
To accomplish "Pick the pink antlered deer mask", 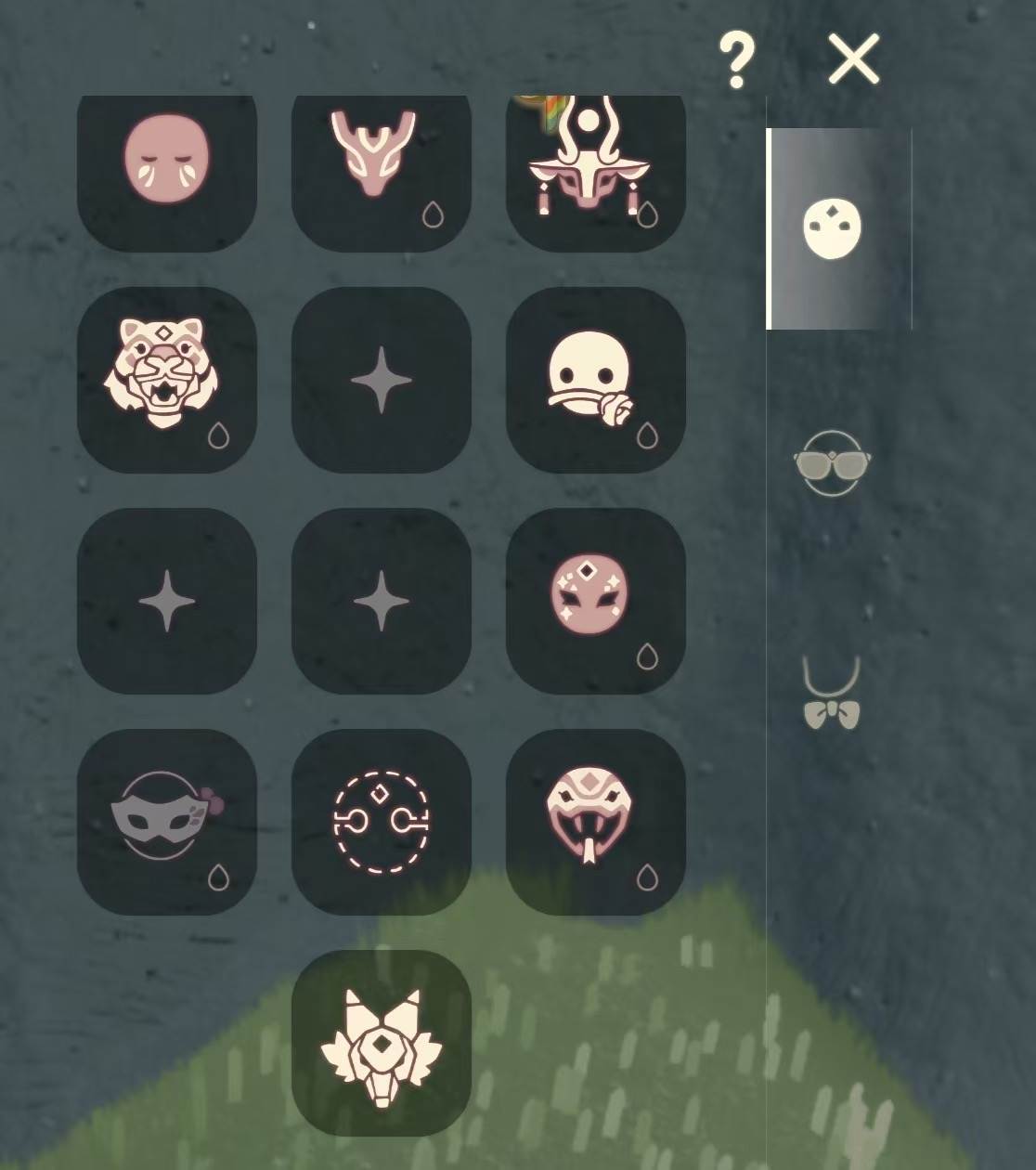I will (x=381, y=160).
